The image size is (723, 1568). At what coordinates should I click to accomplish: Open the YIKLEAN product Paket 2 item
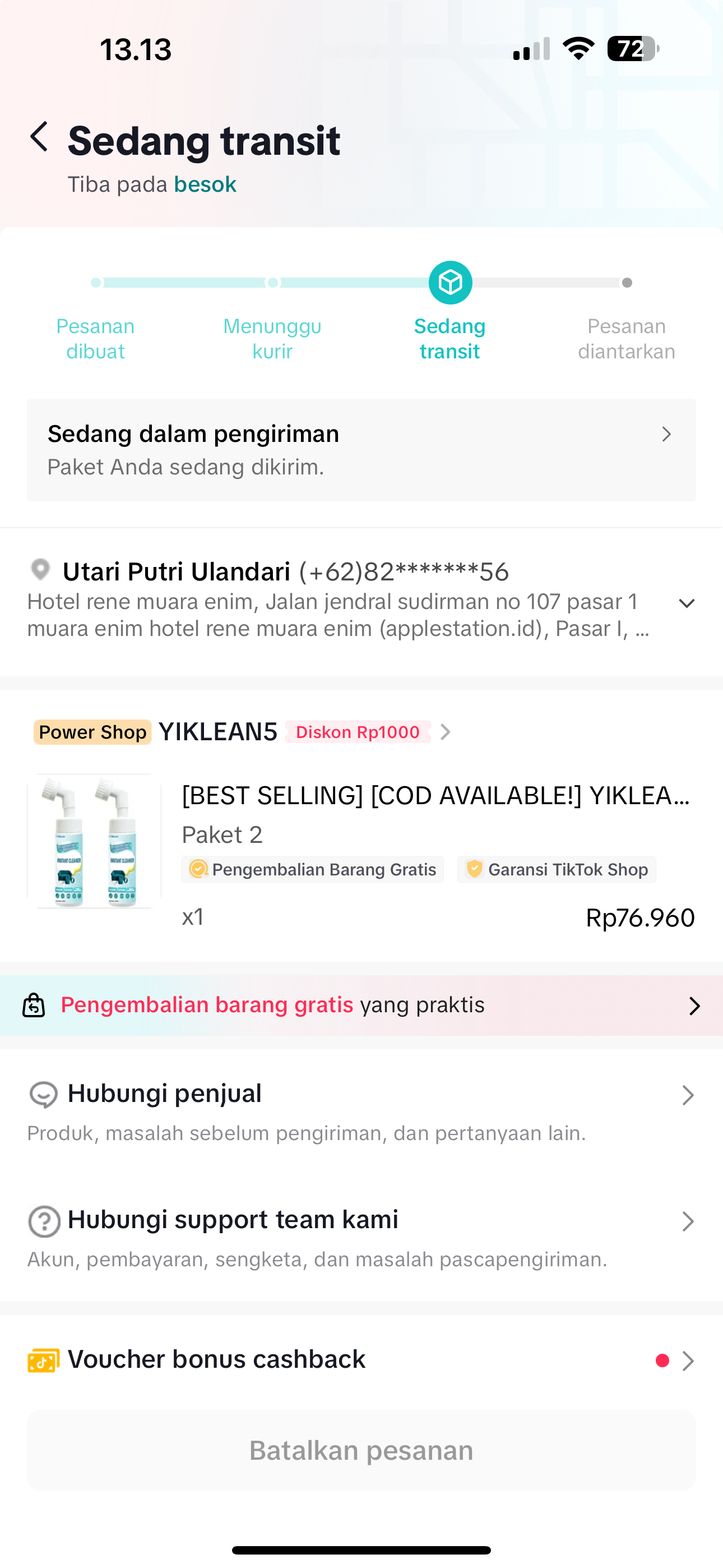435,796
